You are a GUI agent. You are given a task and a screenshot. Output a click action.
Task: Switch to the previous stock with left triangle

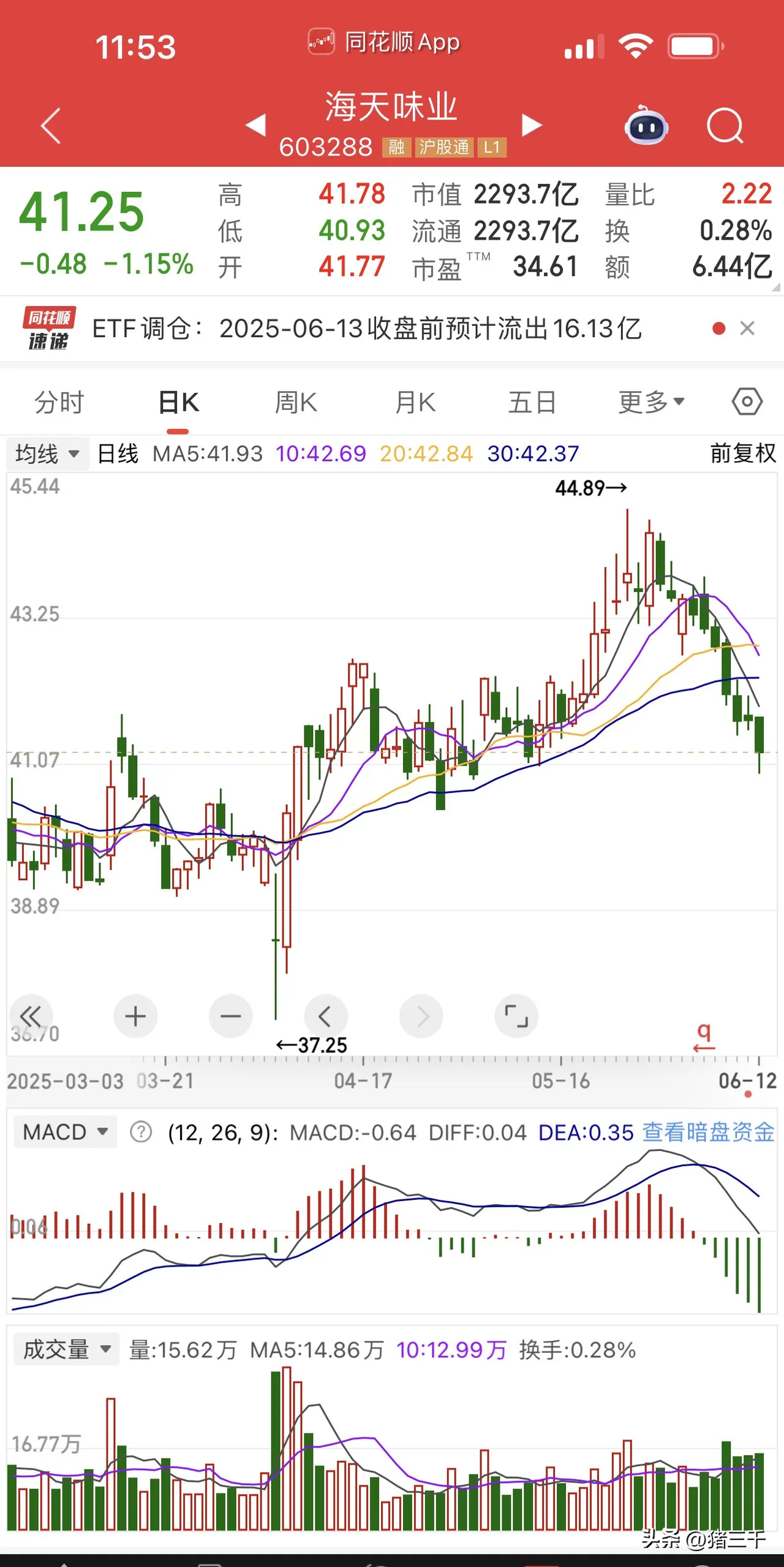pyautogui.click(x=256, y=125)
